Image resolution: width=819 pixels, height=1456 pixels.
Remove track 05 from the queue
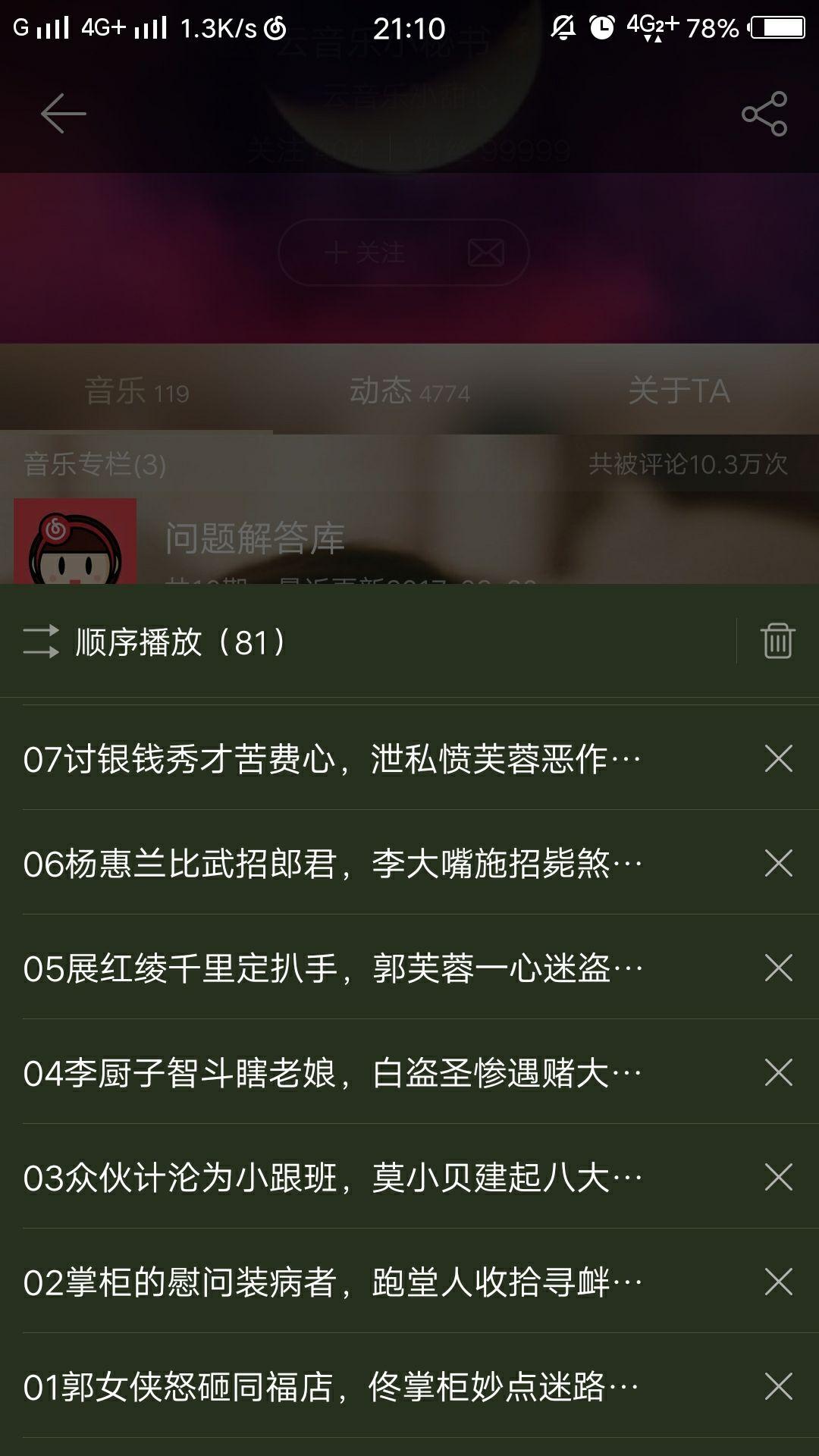778,968
